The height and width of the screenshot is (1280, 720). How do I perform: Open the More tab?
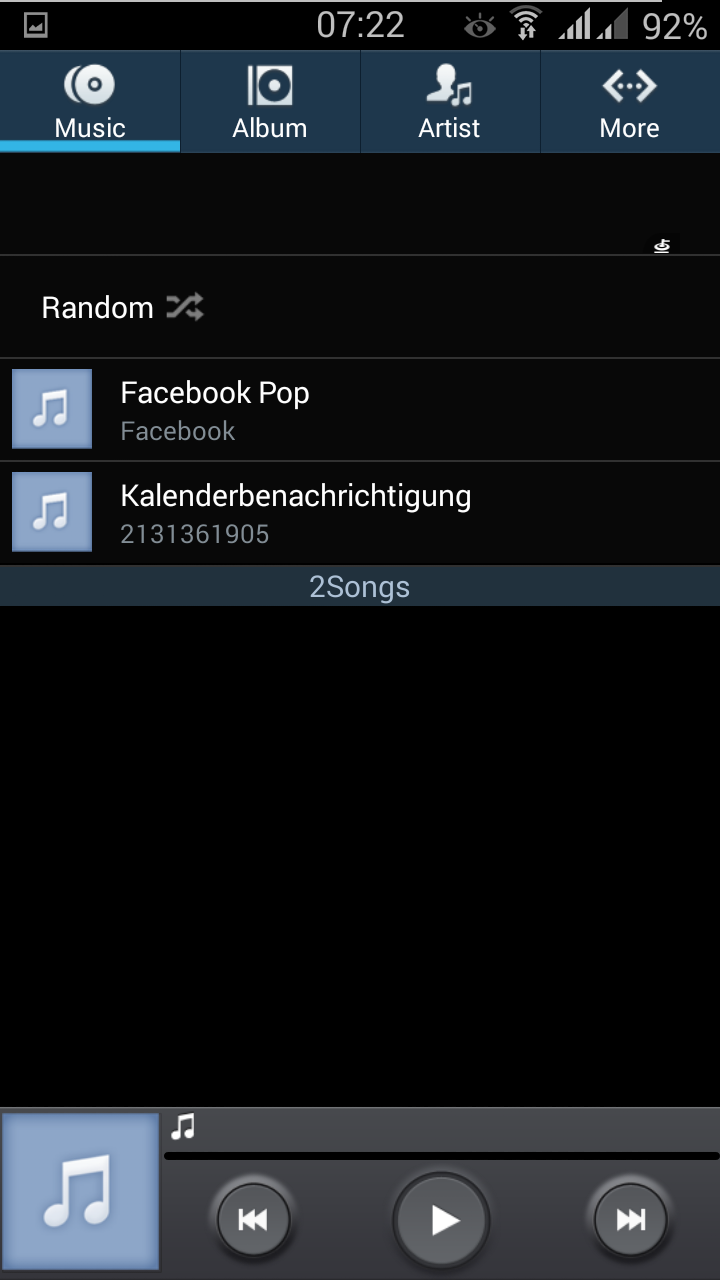point(630,102)
